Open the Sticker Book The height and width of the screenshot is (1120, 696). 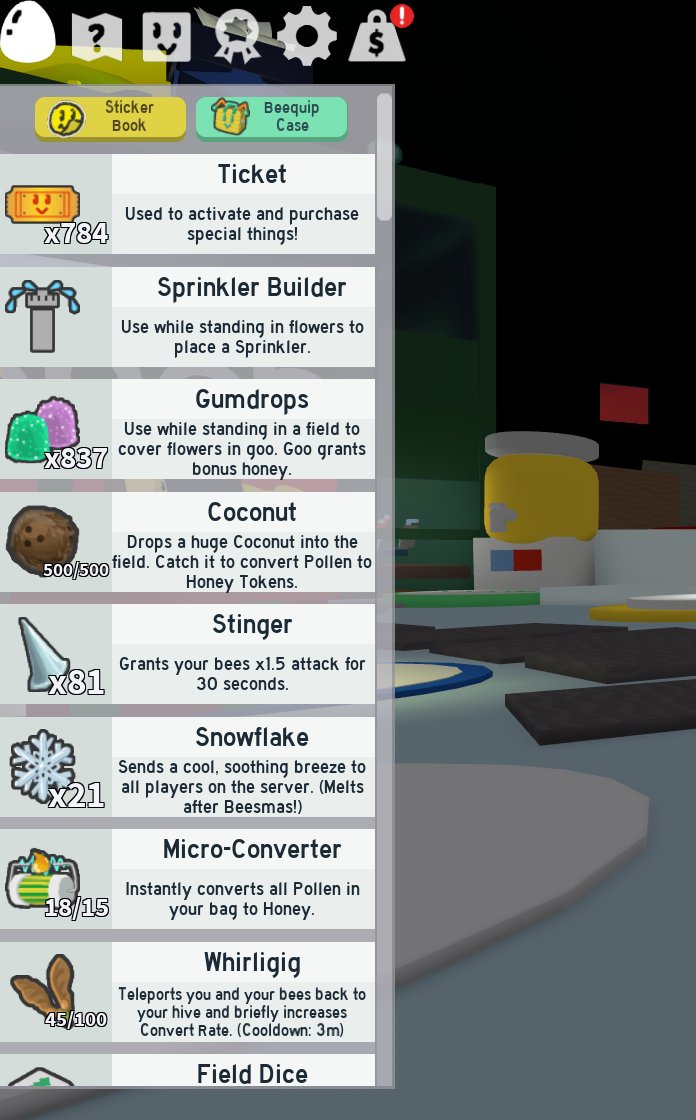pos(110,117)
